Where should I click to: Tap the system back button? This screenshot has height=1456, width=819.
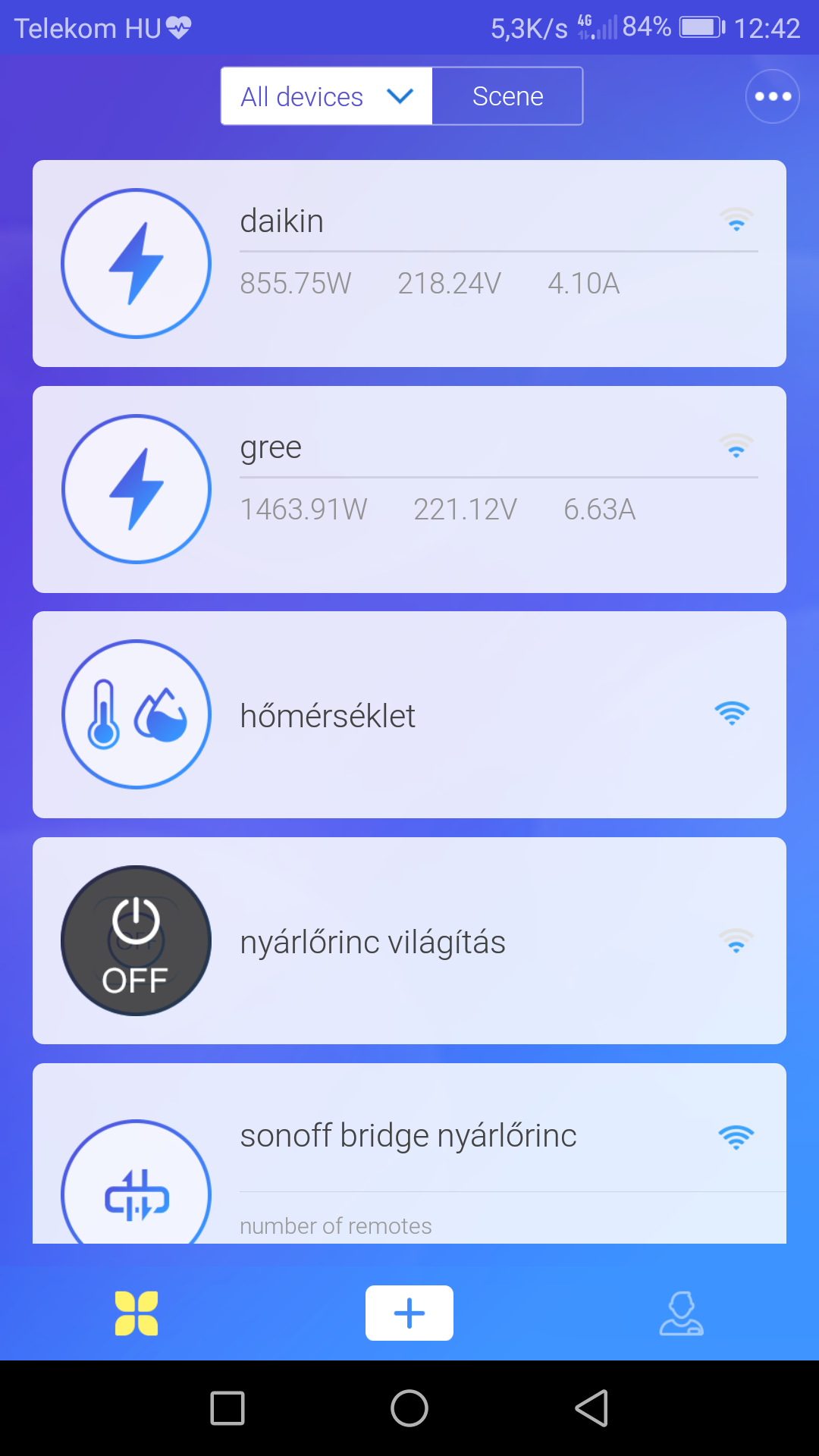click(591, 1408)
